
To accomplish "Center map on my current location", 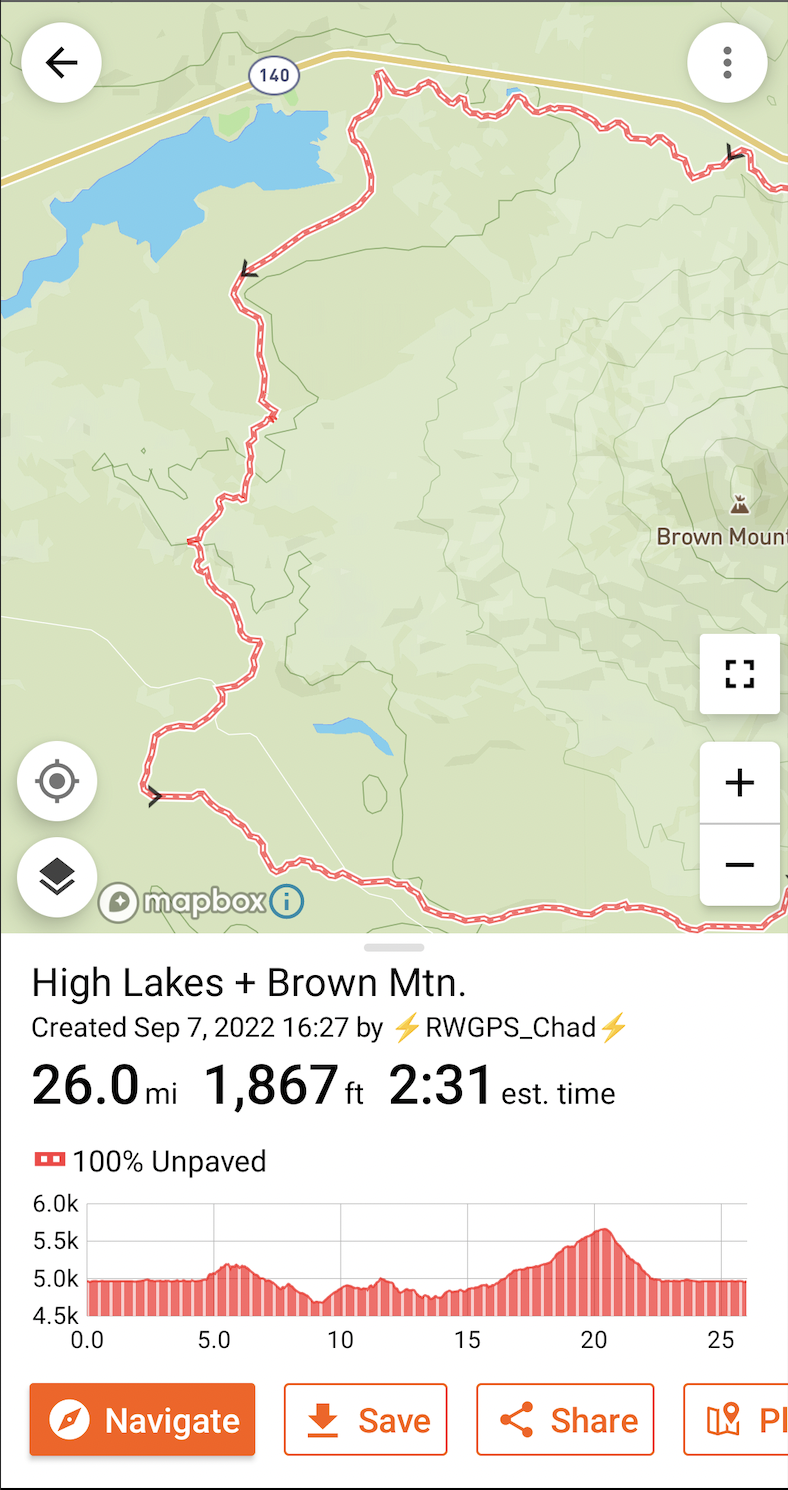I will click(57, 781).
